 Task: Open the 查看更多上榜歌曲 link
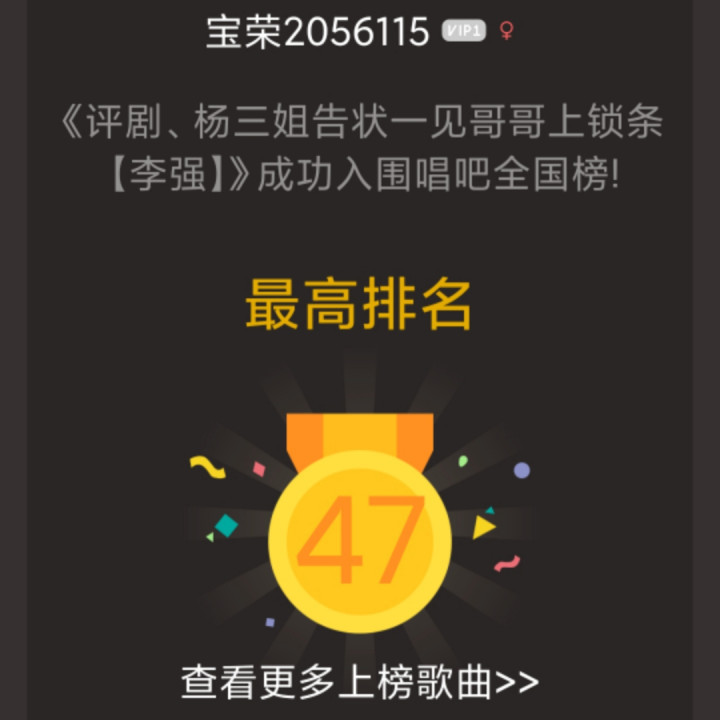360,684
